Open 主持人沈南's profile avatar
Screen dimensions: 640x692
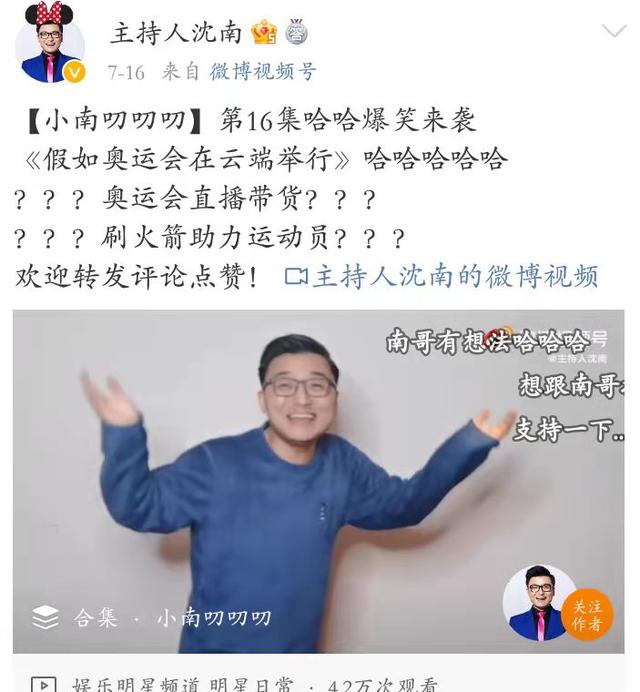pyautogui.click(x=48, y=48)
